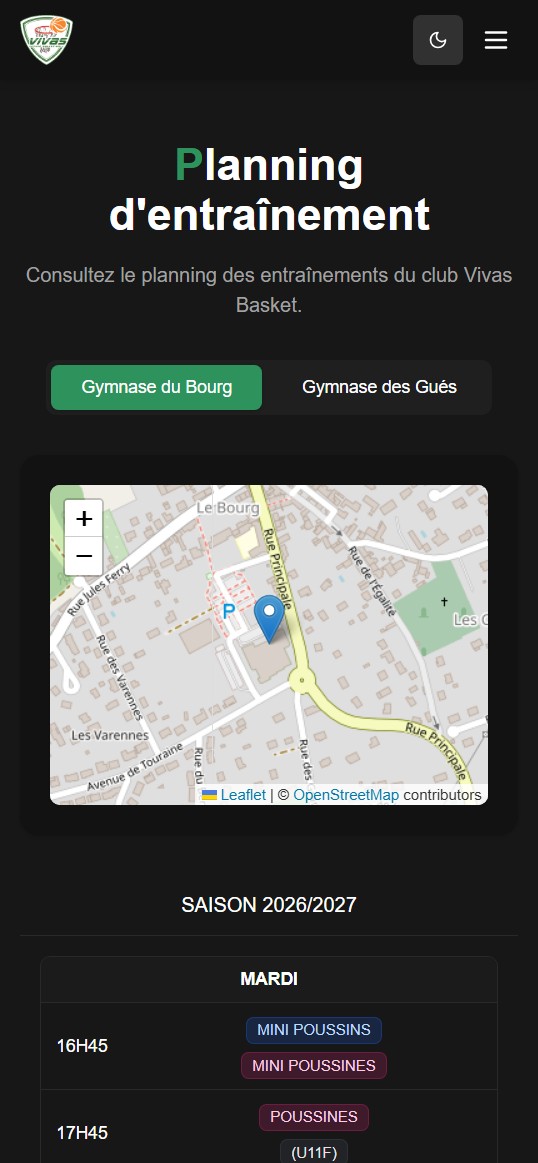This screenshot has width=538, height=1163.
Task: Switch to the Gymnase des Gués tab
Action: click(379, 387)
